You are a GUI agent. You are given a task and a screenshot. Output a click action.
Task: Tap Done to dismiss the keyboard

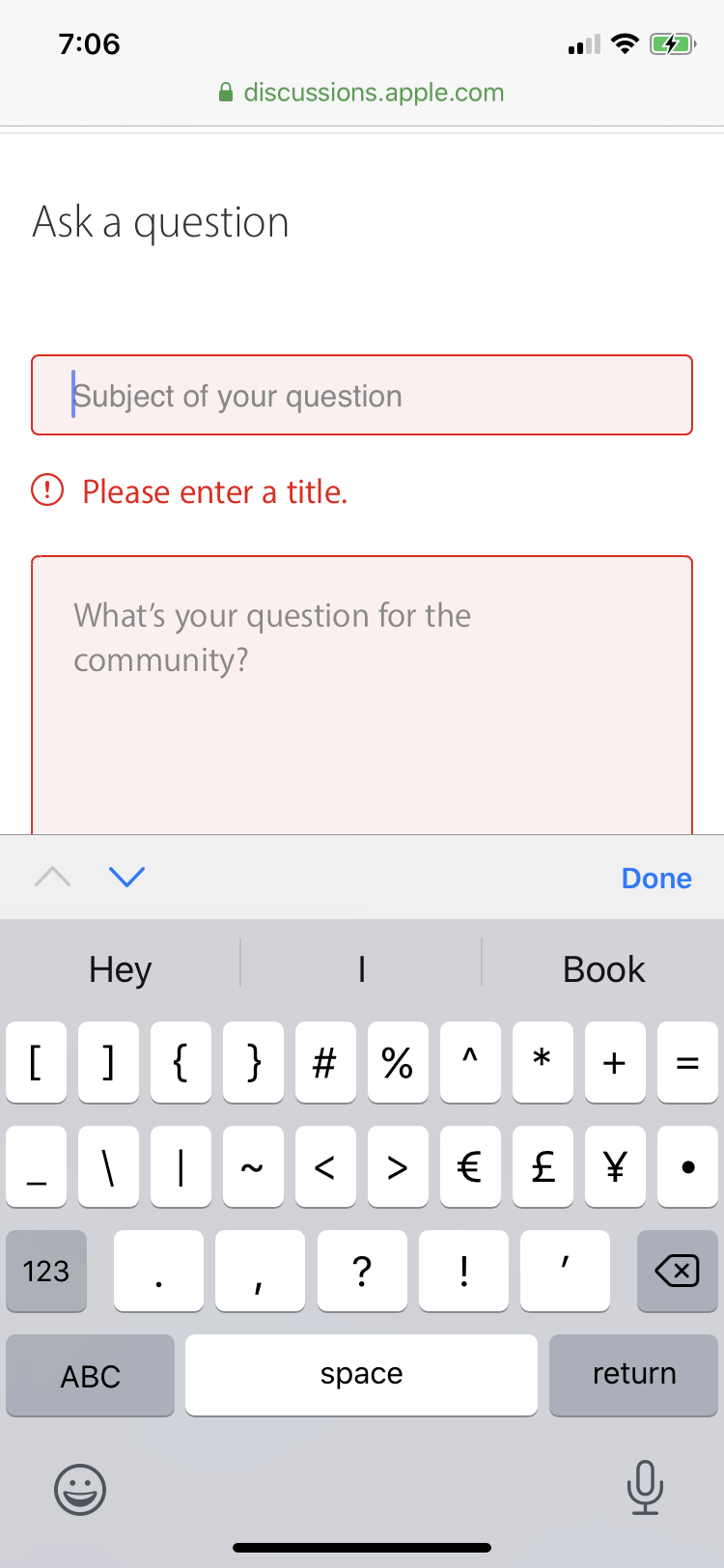point(656,878)
